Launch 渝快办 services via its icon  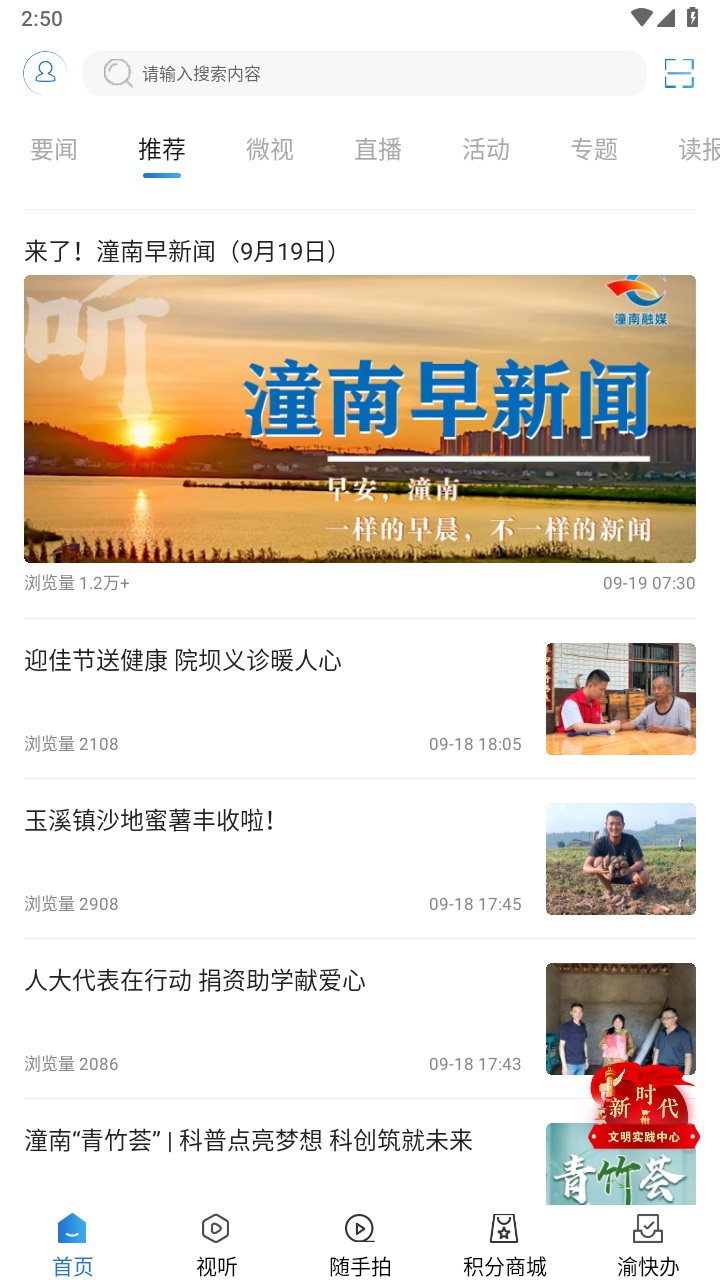point(648,1228)
